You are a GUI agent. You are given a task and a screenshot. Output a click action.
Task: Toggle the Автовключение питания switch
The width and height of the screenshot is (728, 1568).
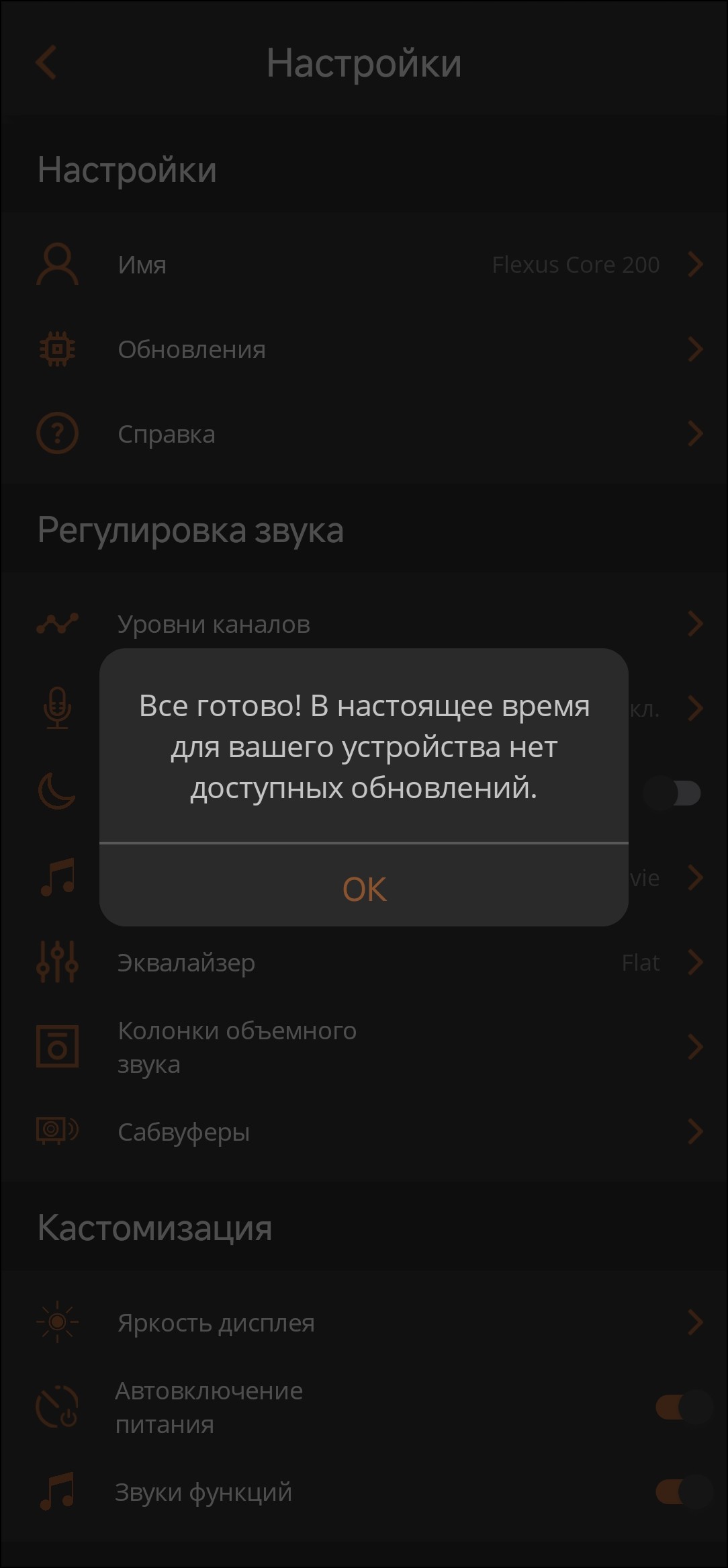click(x=683, y=1407)
